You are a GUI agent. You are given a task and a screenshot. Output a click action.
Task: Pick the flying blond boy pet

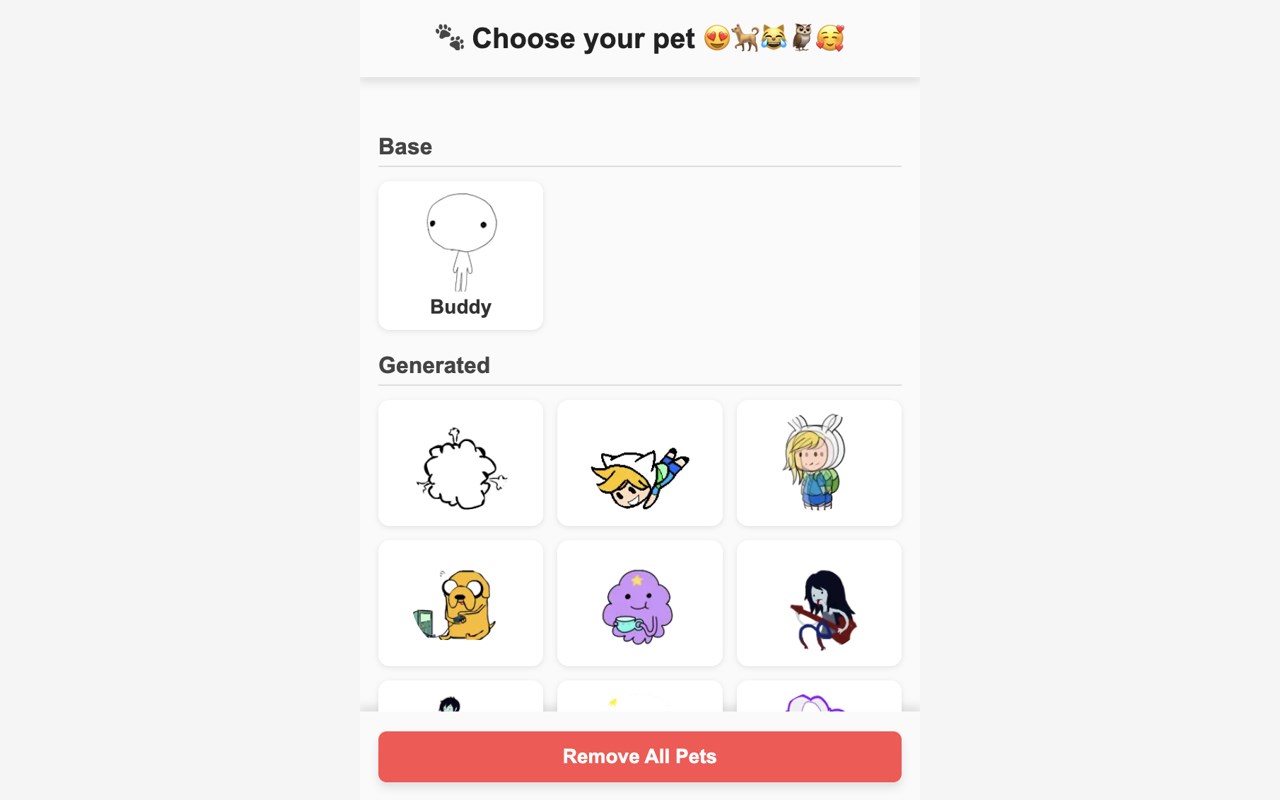coord(639,463)
